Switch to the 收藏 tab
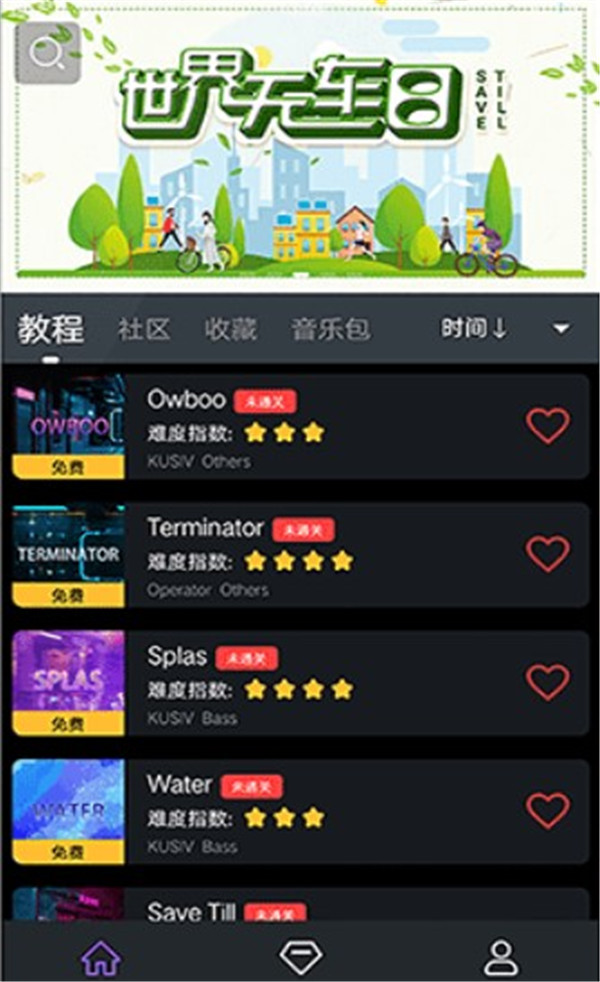 [x=230, y=329]
